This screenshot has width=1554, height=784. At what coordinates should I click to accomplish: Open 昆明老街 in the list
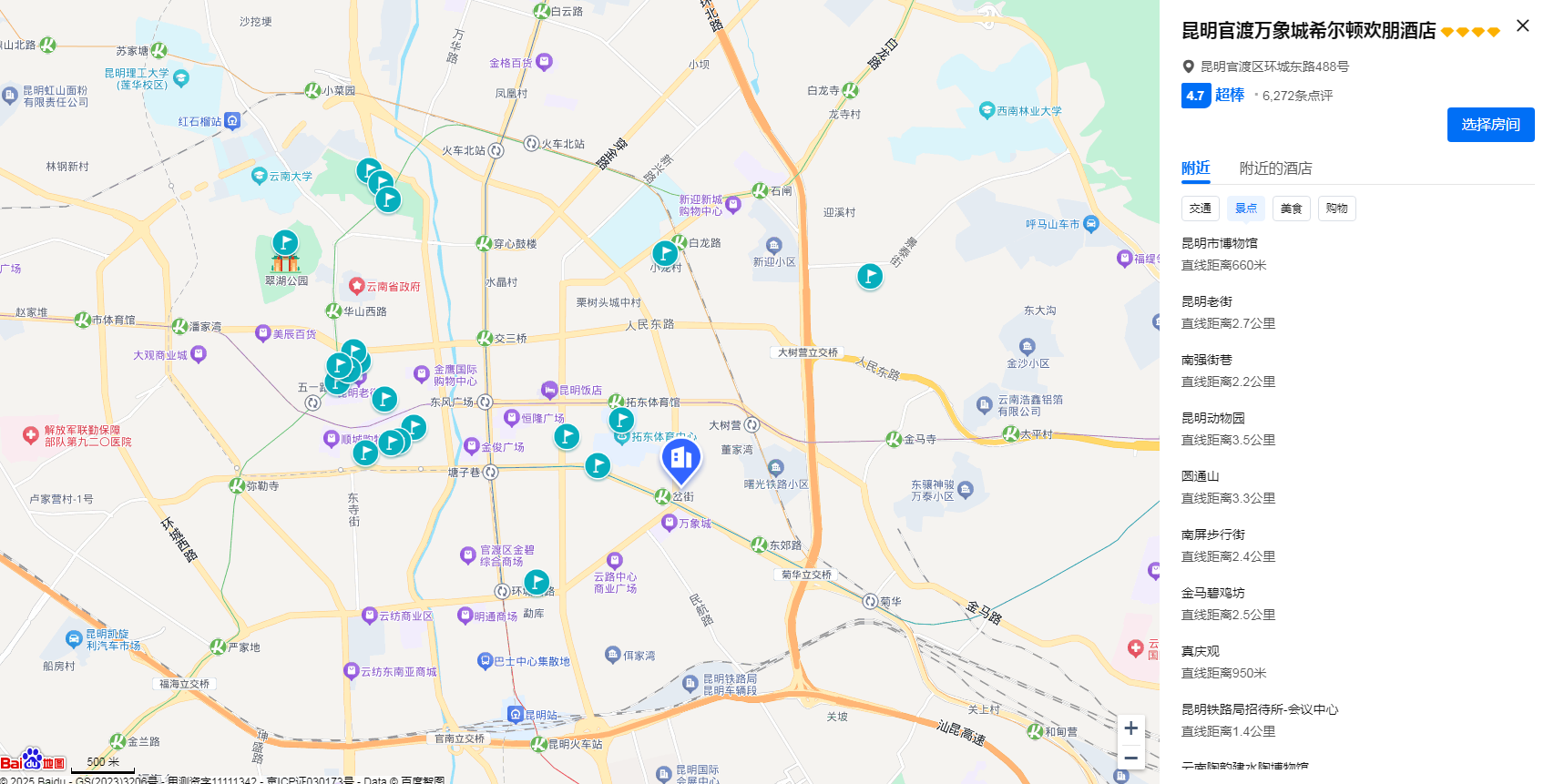pos(1206,301)
